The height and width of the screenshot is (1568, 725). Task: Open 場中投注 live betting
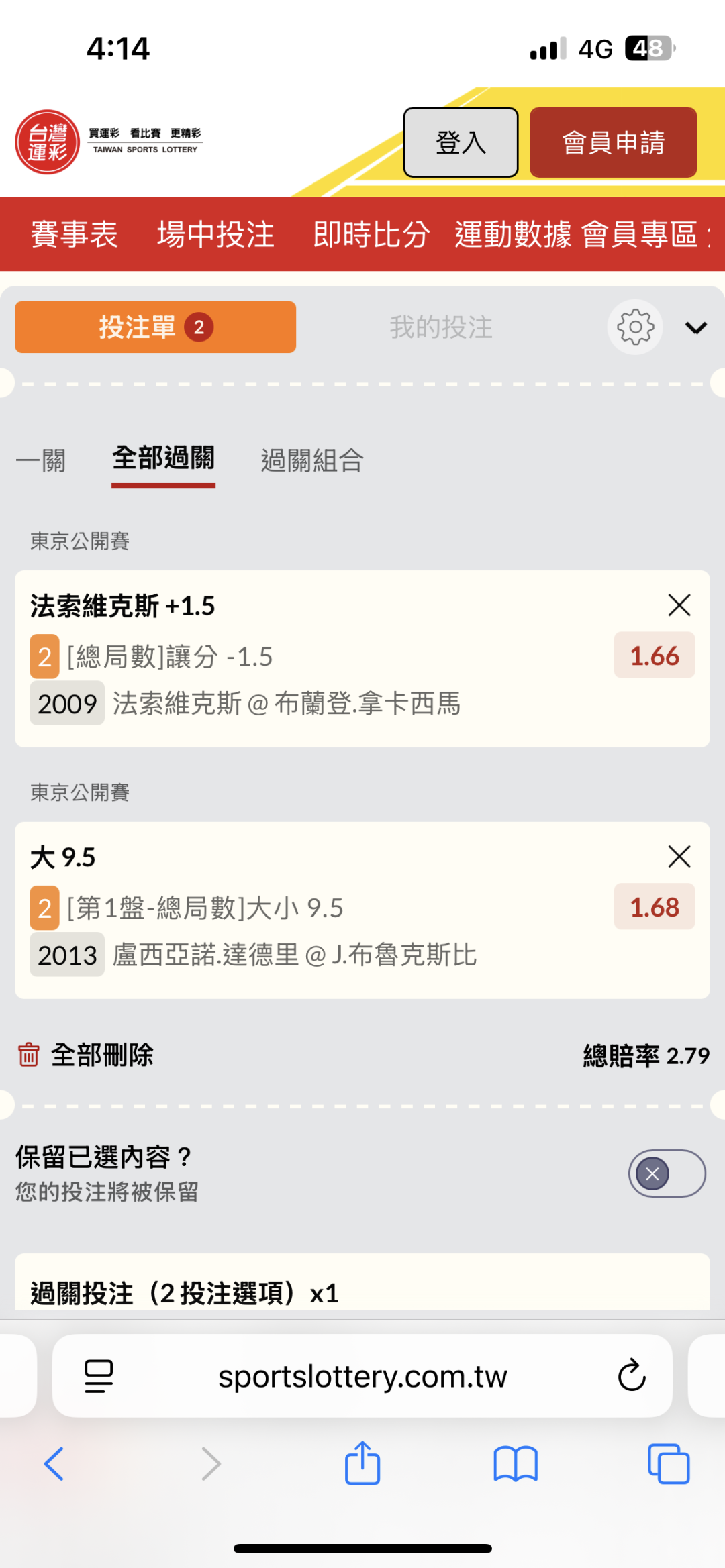(215, 234)
